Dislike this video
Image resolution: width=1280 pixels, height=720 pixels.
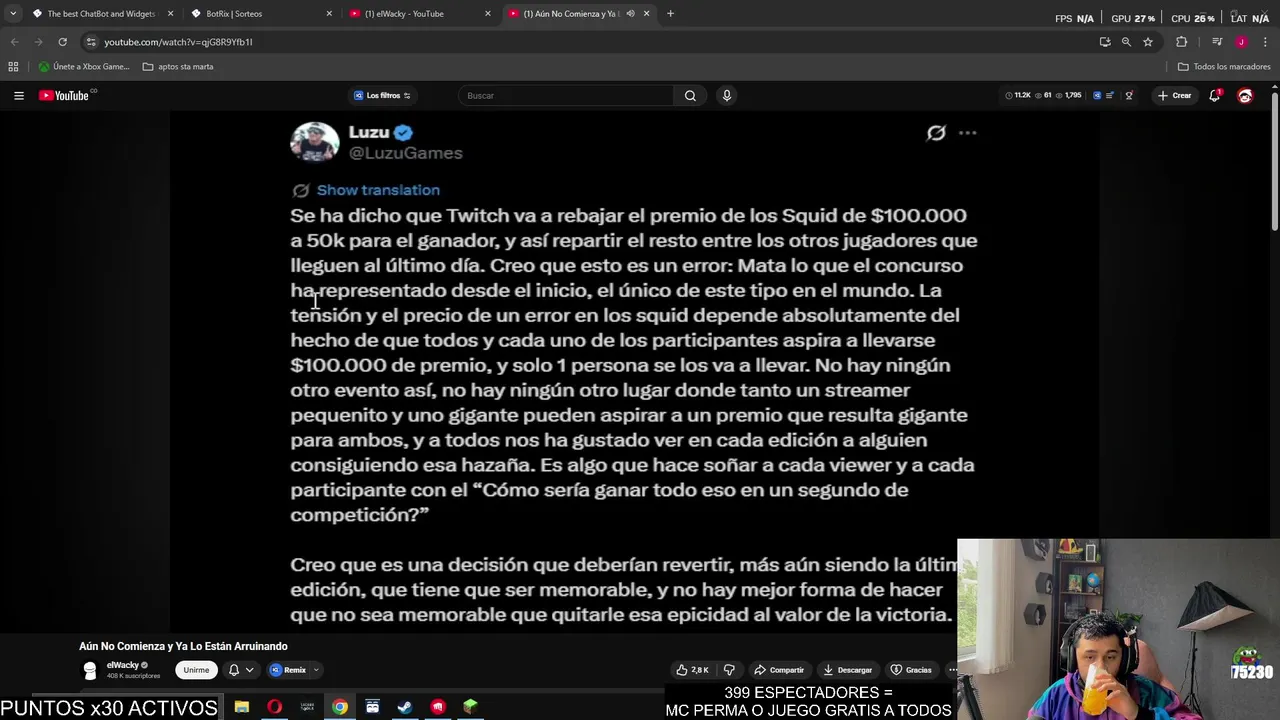729,670
